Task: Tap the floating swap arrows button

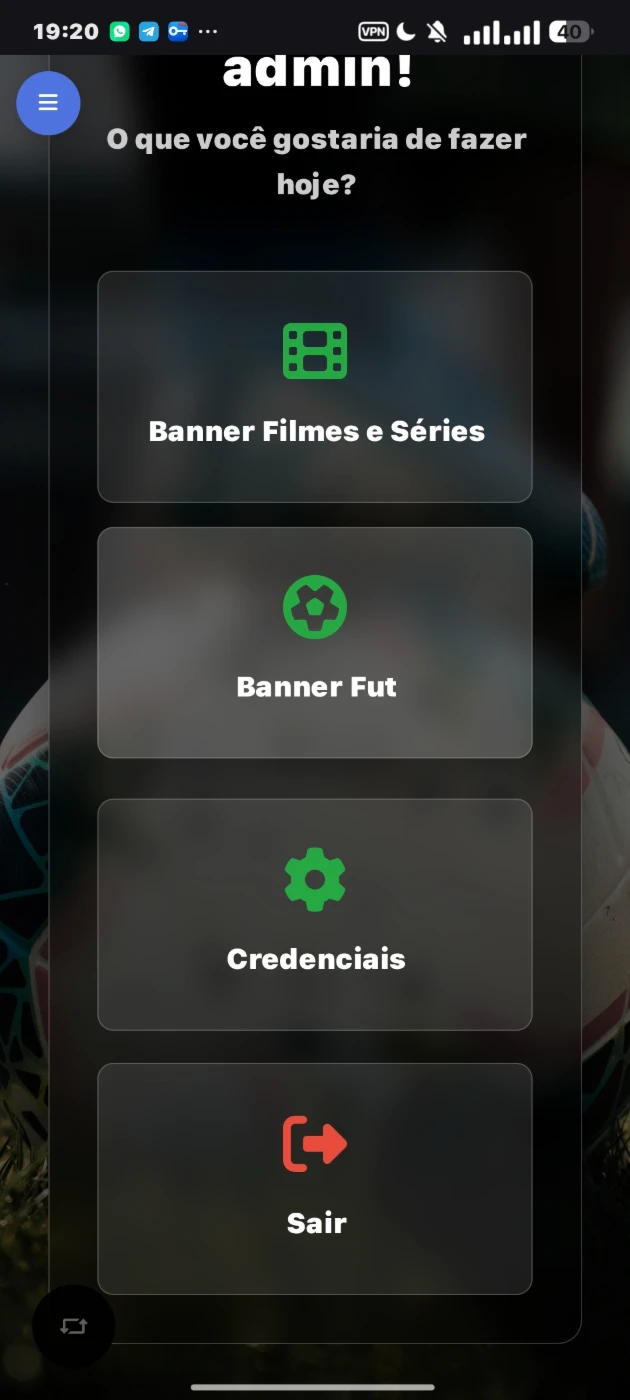Action: click(74, 1326)
